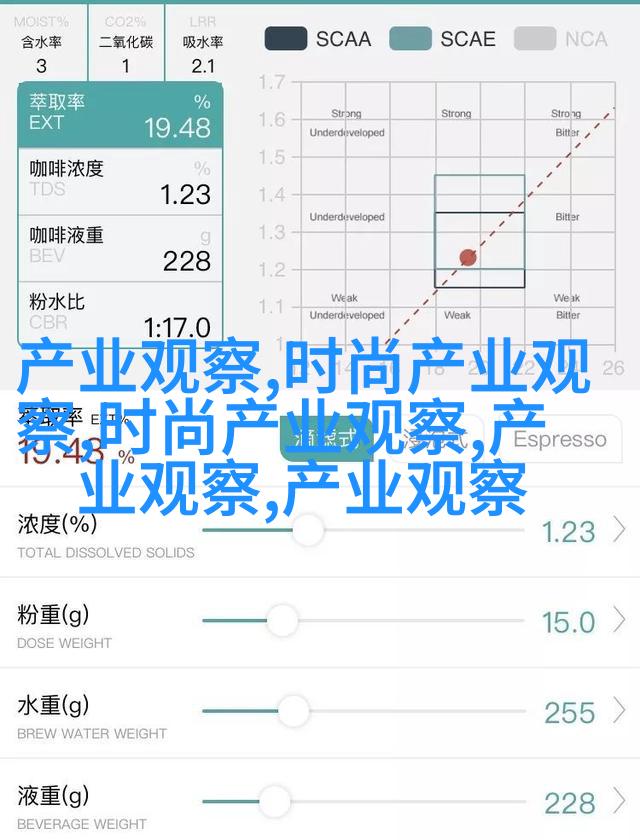Open the 228 beverage weight chevron

point(620,800)
